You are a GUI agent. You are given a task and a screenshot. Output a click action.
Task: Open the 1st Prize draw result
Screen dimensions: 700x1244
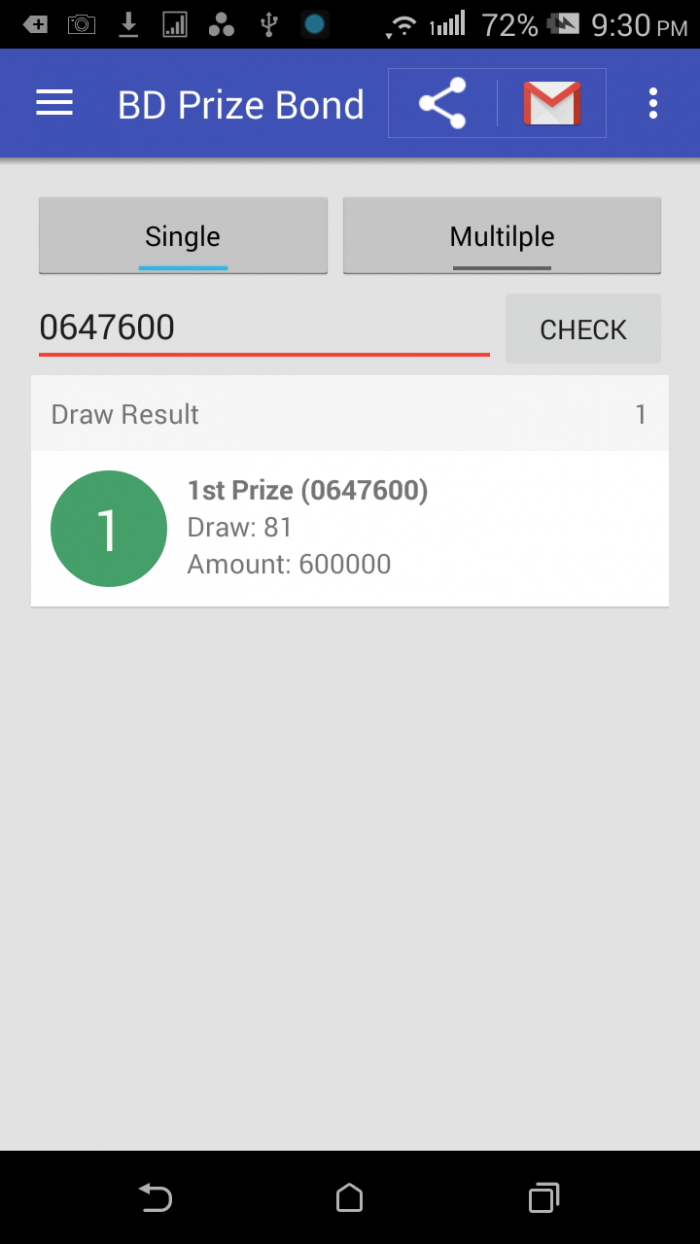[x=350, y=528]
